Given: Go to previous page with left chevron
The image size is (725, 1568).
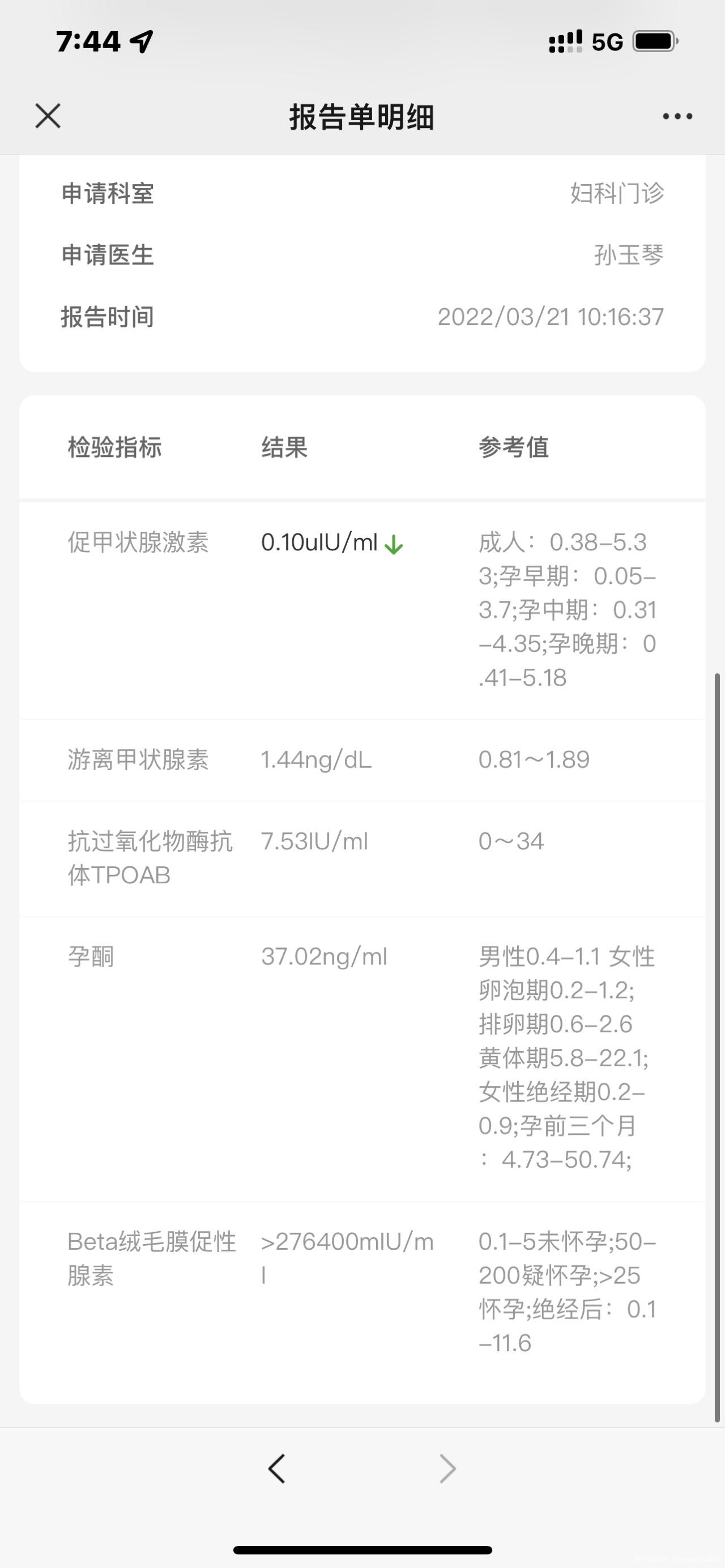Looking at the screenshot, I should click(x=276, y=1468).
